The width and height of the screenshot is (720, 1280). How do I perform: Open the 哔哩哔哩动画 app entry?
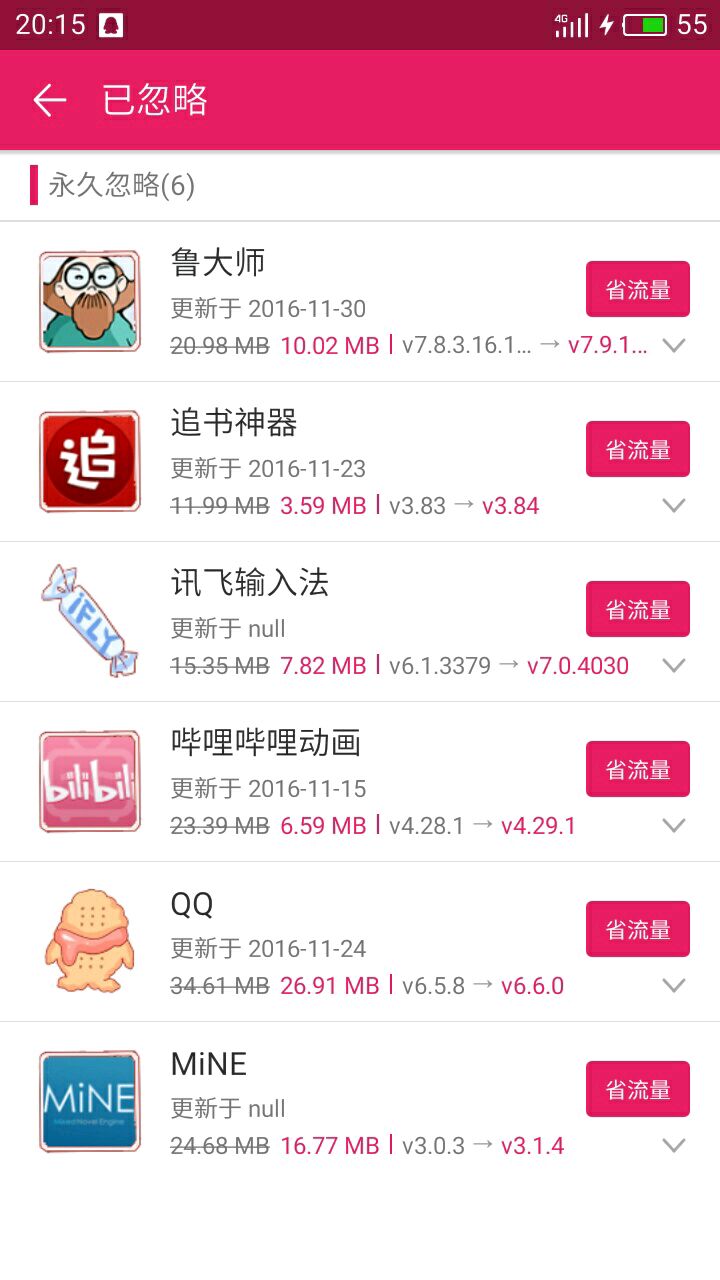click(360, 782)
